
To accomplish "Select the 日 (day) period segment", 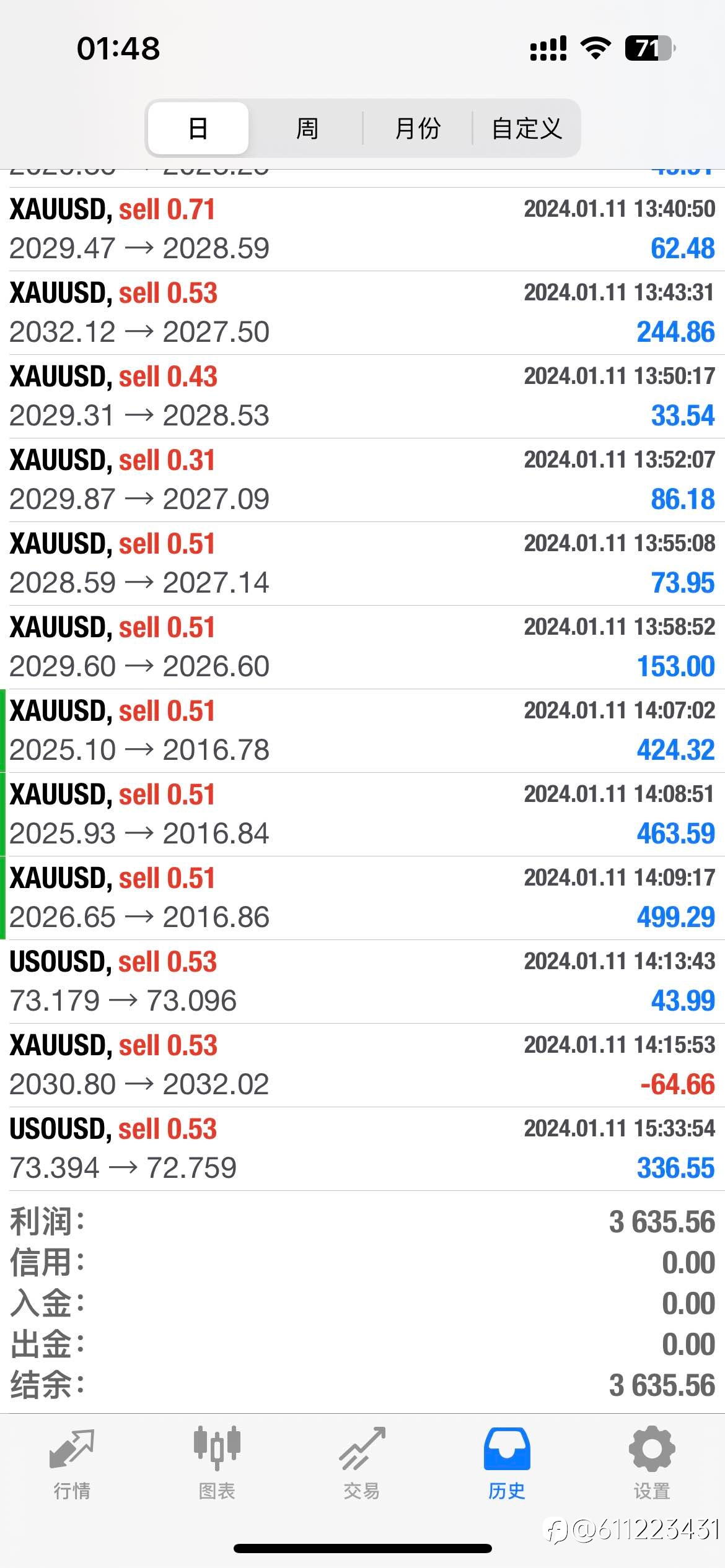I will 198,128.
